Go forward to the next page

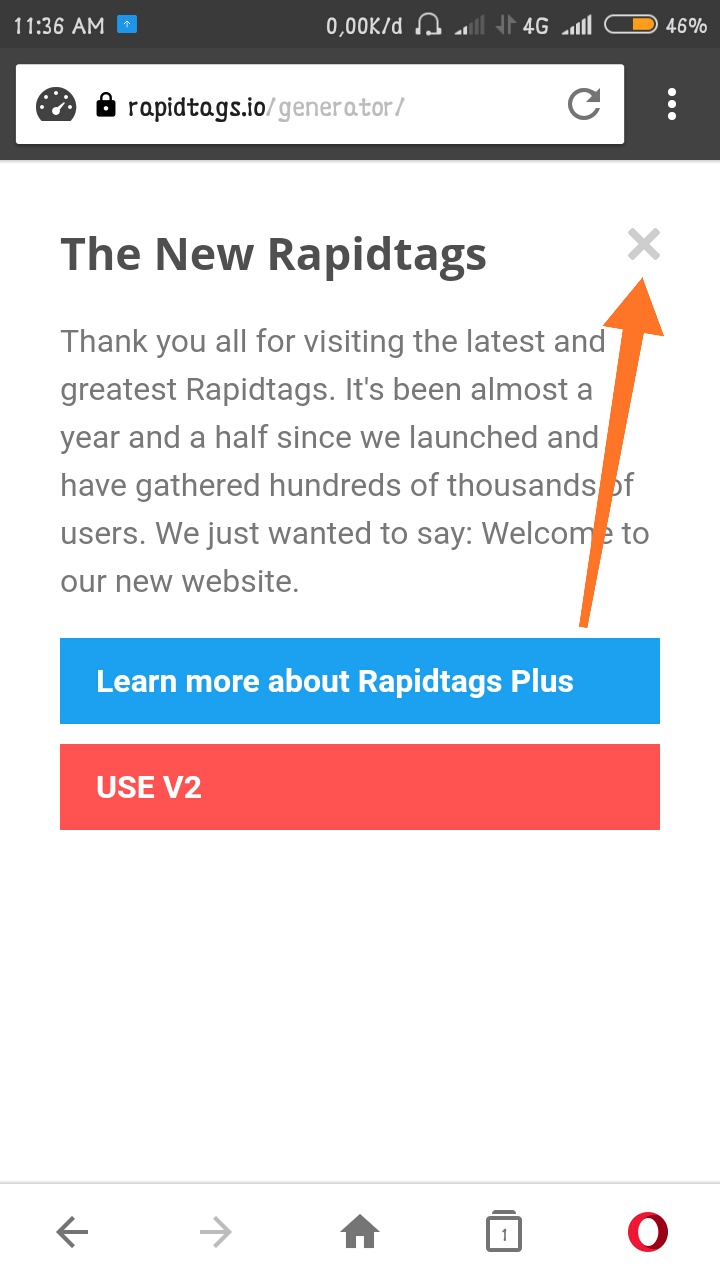coord(215,1232)
